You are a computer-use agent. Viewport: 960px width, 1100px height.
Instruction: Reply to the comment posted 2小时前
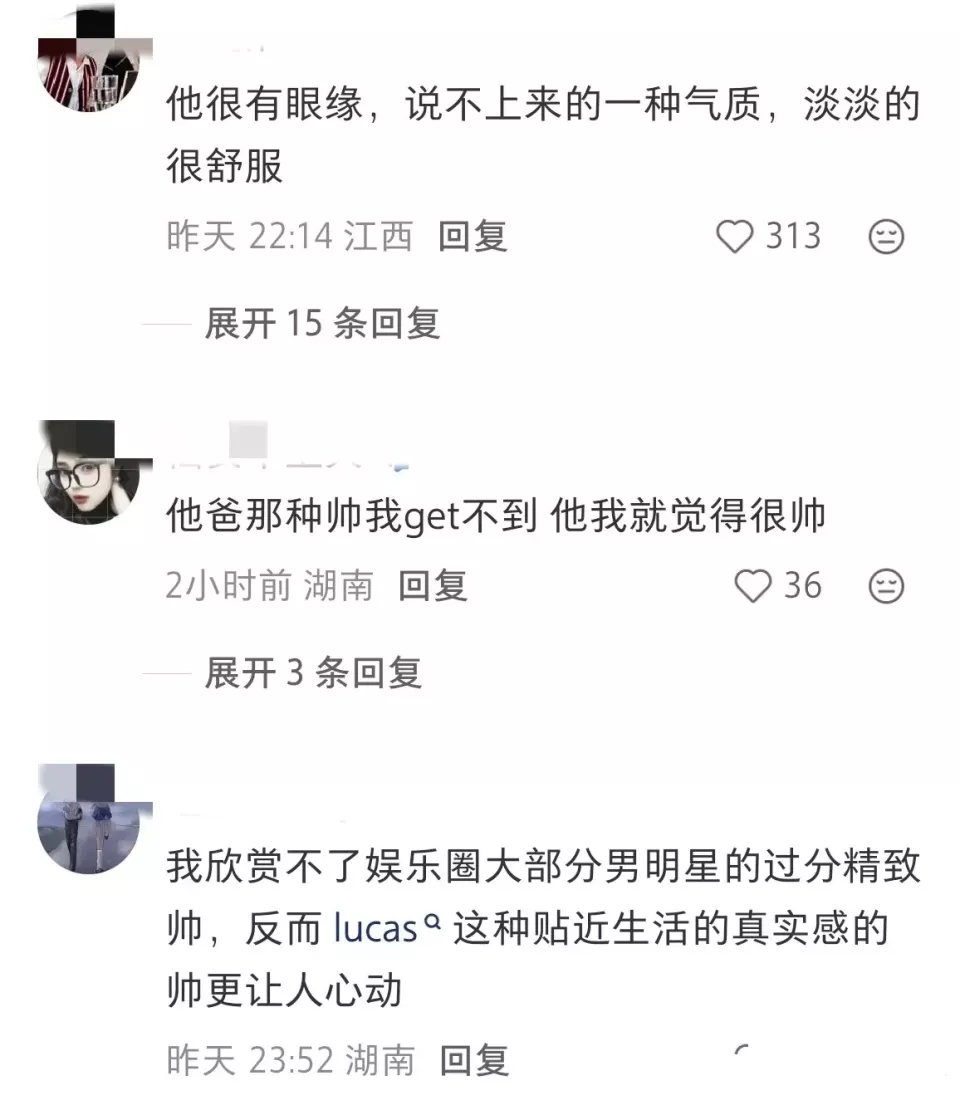[433, 586]
